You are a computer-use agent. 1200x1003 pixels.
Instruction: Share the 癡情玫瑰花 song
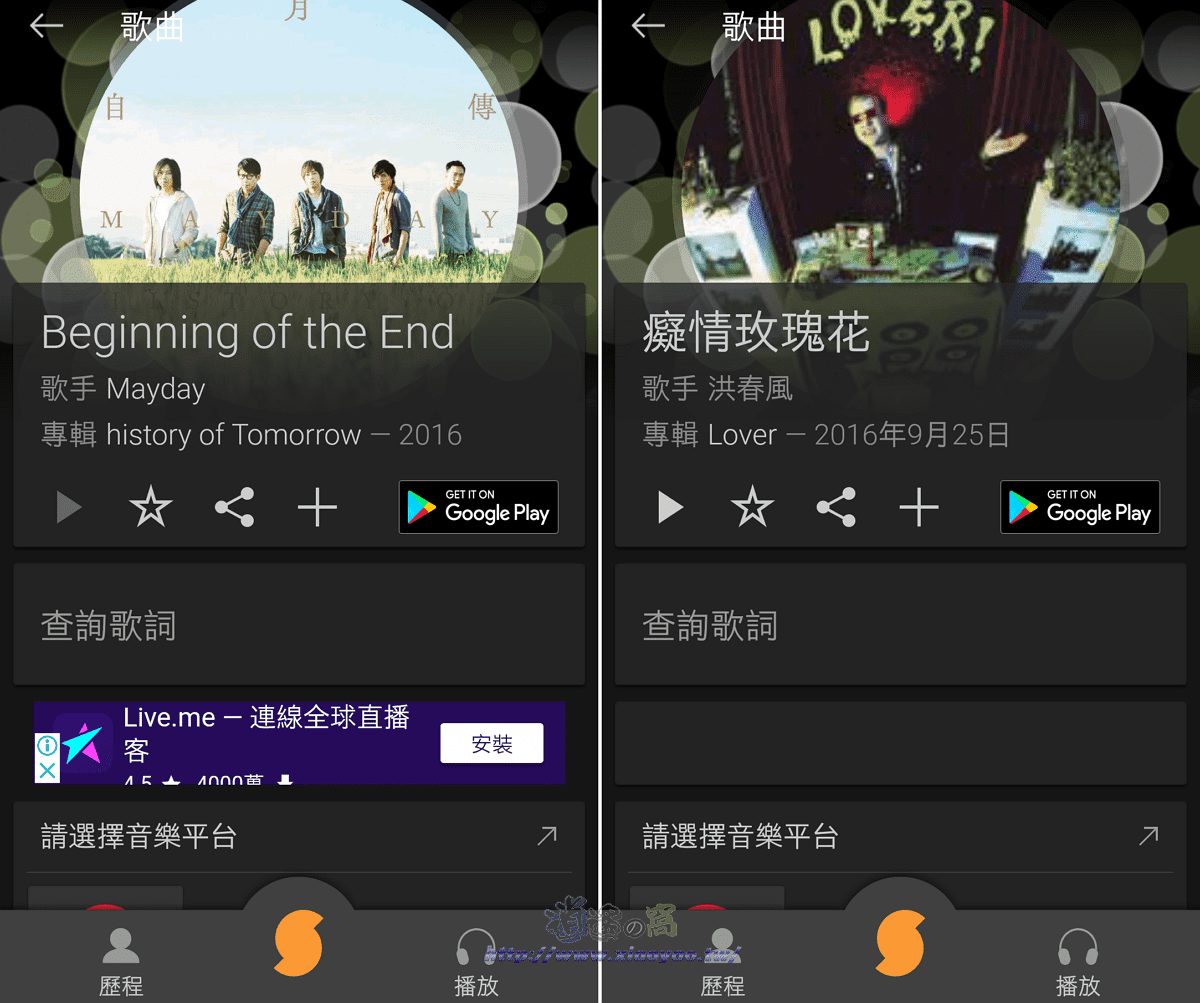(x=836, y=508)
